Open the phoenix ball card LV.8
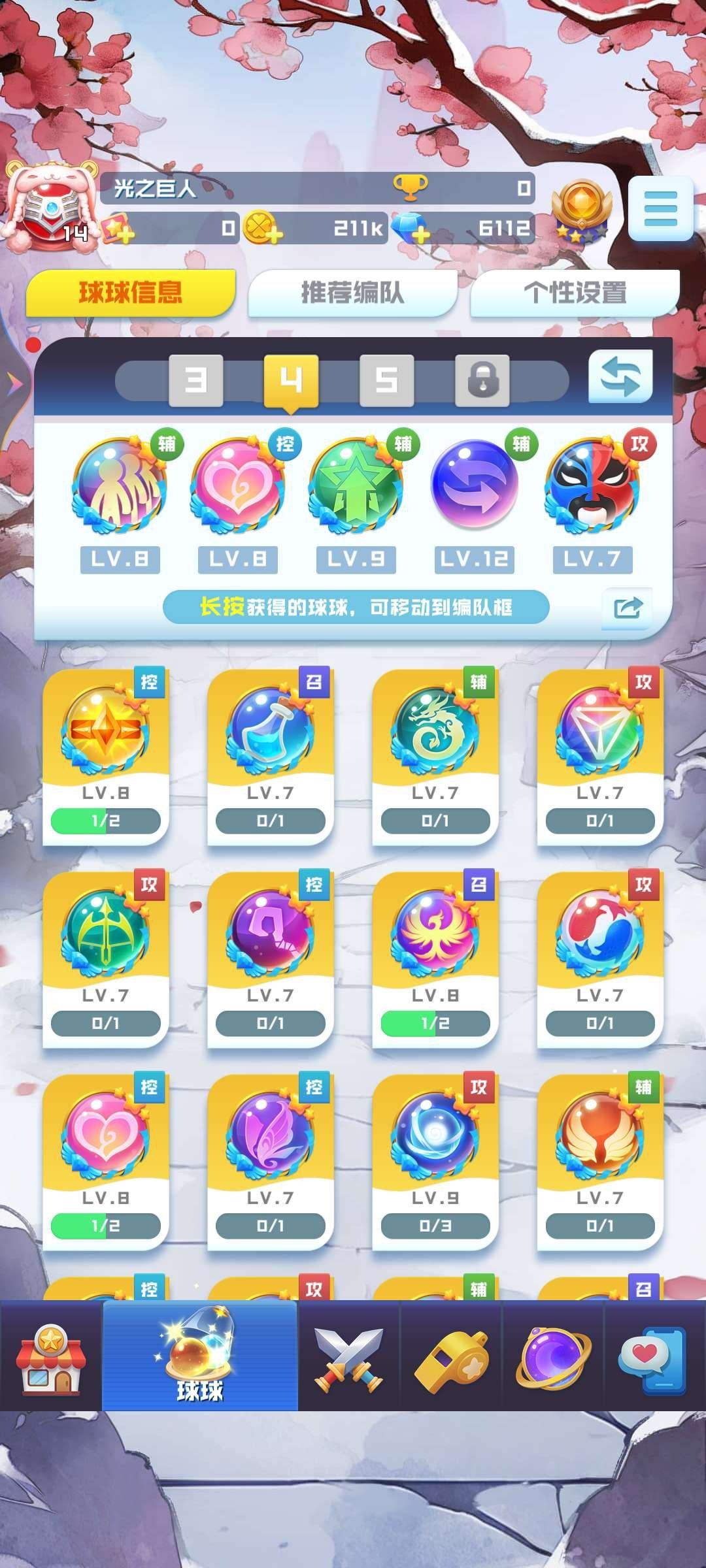The image size is (706, 1568). (x=435, y=957)
